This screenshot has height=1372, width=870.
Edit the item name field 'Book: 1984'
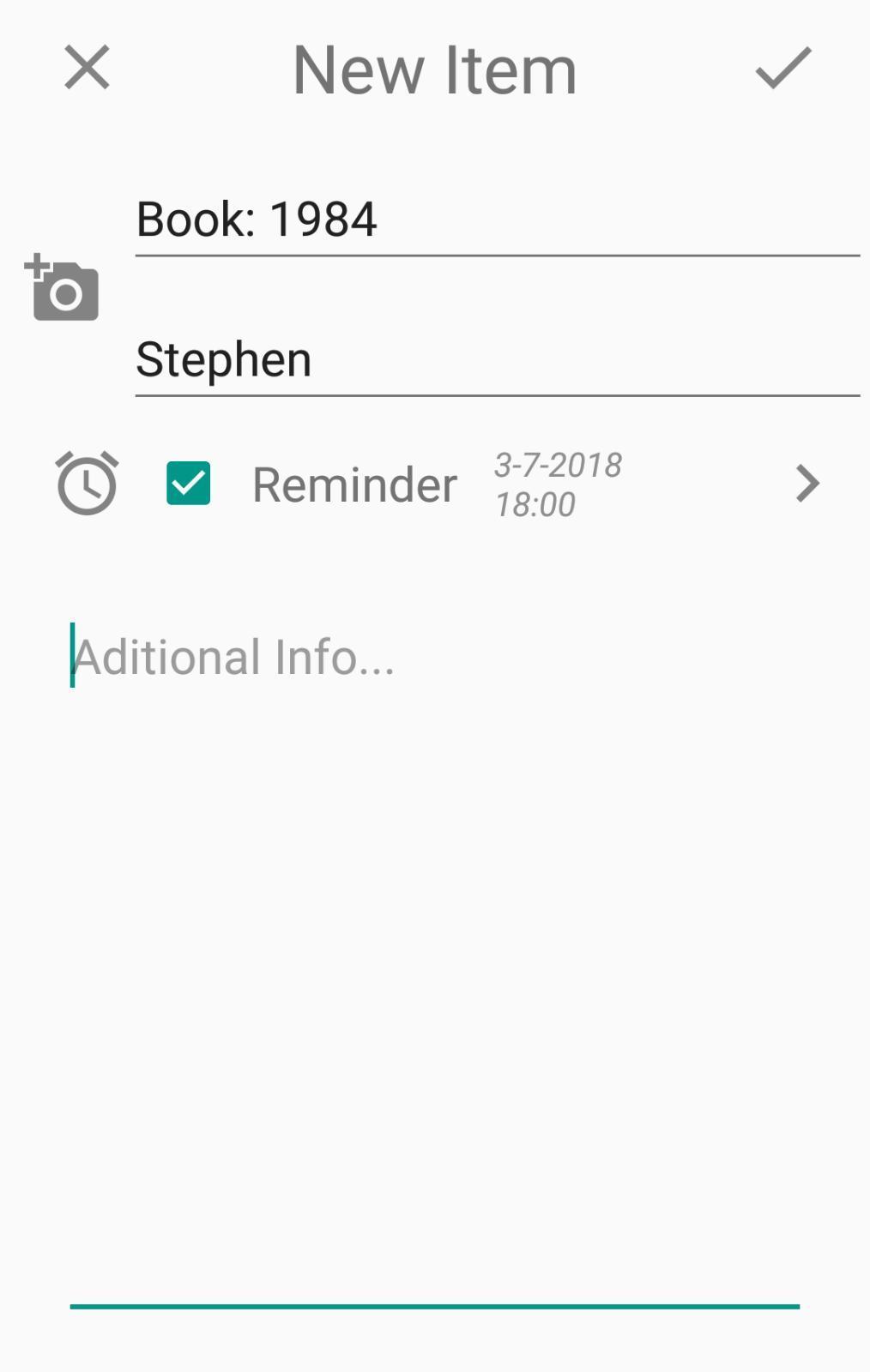tap(496, 220)
